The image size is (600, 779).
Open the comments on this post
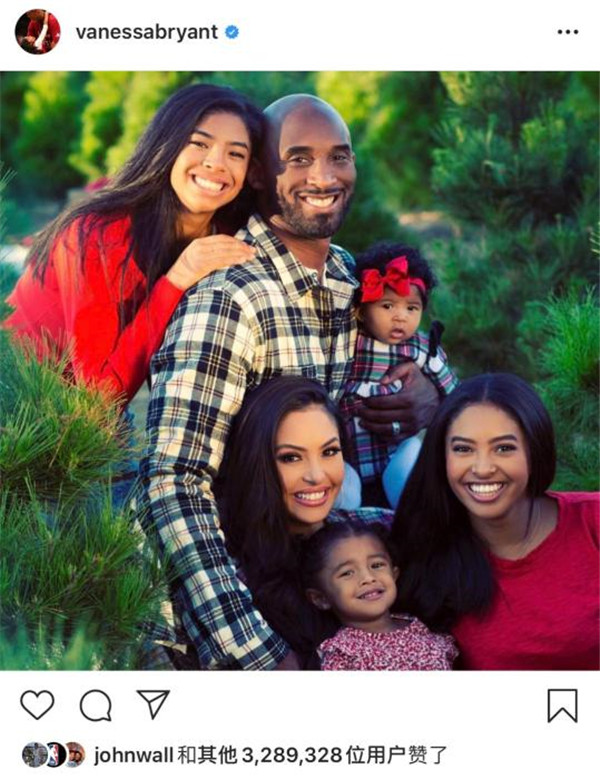click(x=96, y=705)
